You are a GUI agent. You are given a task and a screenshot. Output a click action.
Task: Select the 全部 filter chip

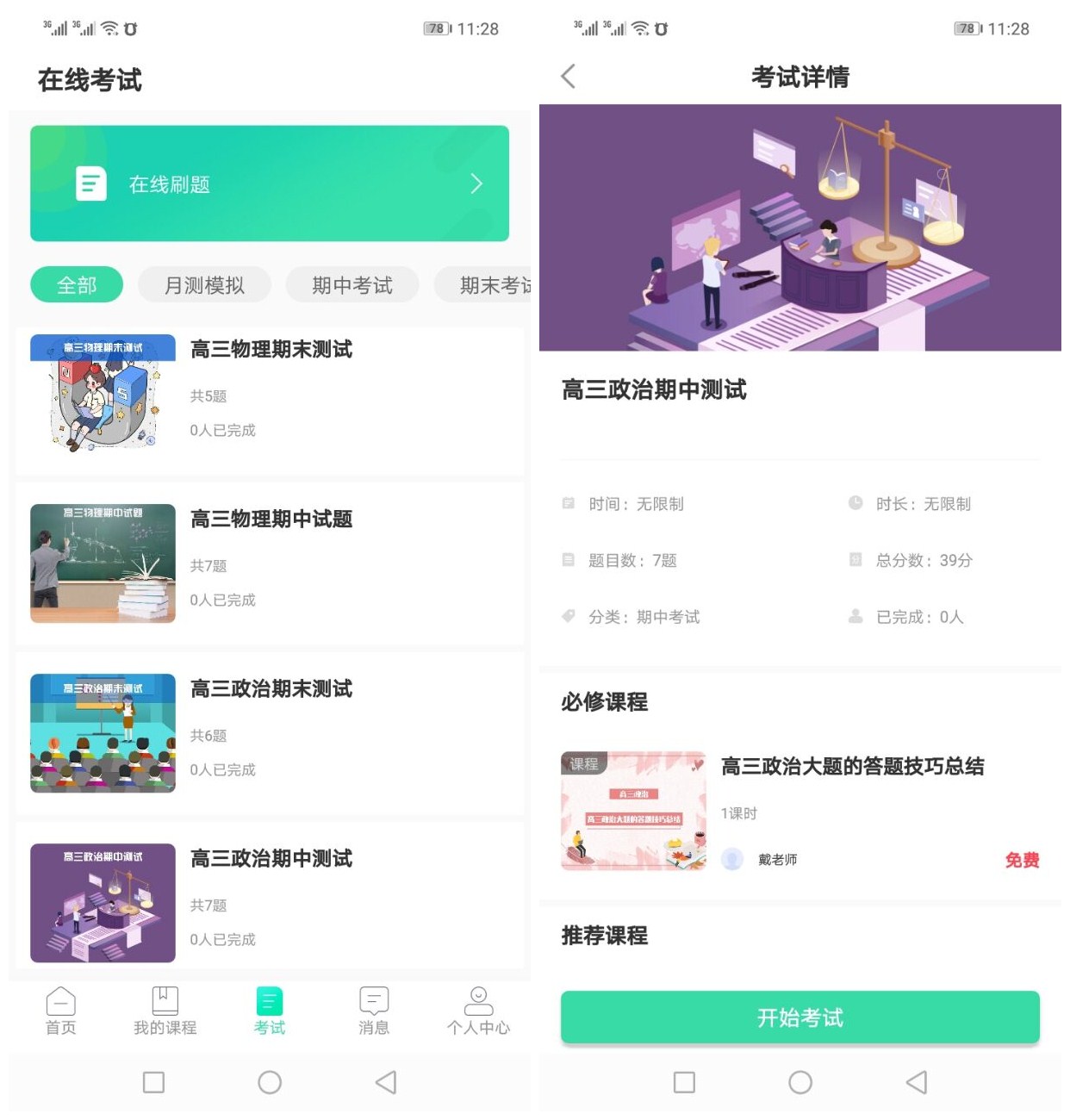(x=77, y=285)
